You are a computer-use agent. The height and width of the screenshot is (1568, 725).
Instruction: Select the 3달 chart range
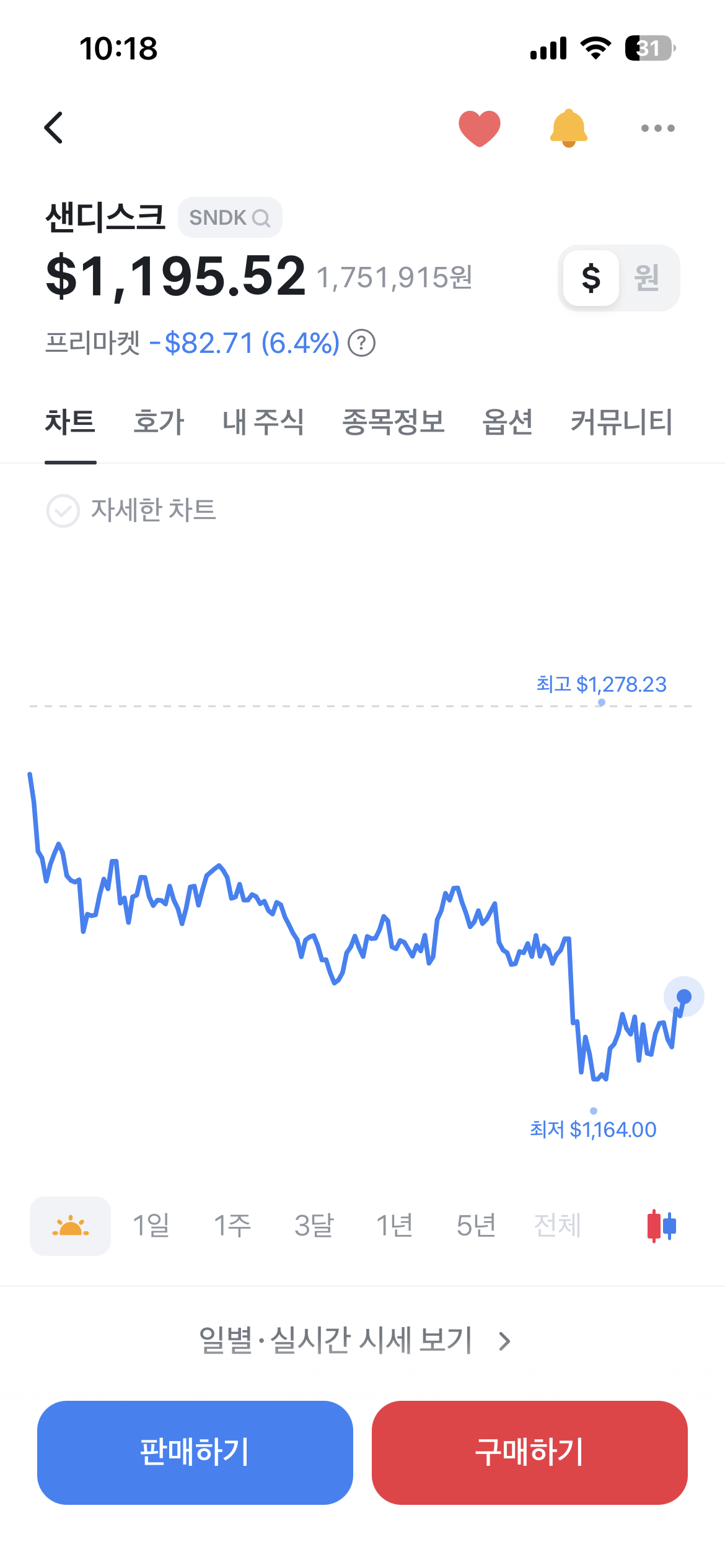(x=314, y=1226)
